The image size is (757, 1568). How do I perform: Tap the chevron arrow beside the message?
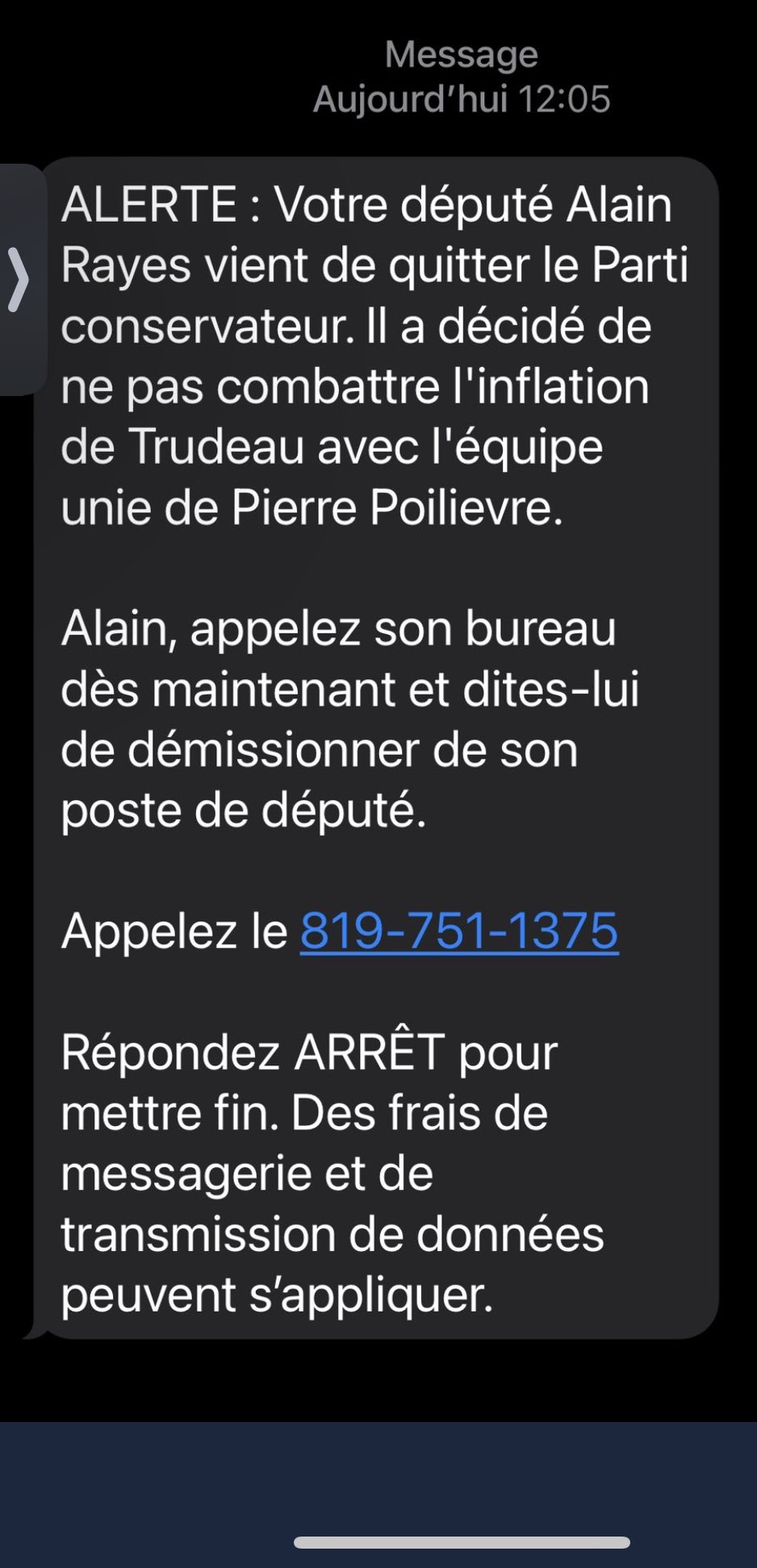pos(18,280)
